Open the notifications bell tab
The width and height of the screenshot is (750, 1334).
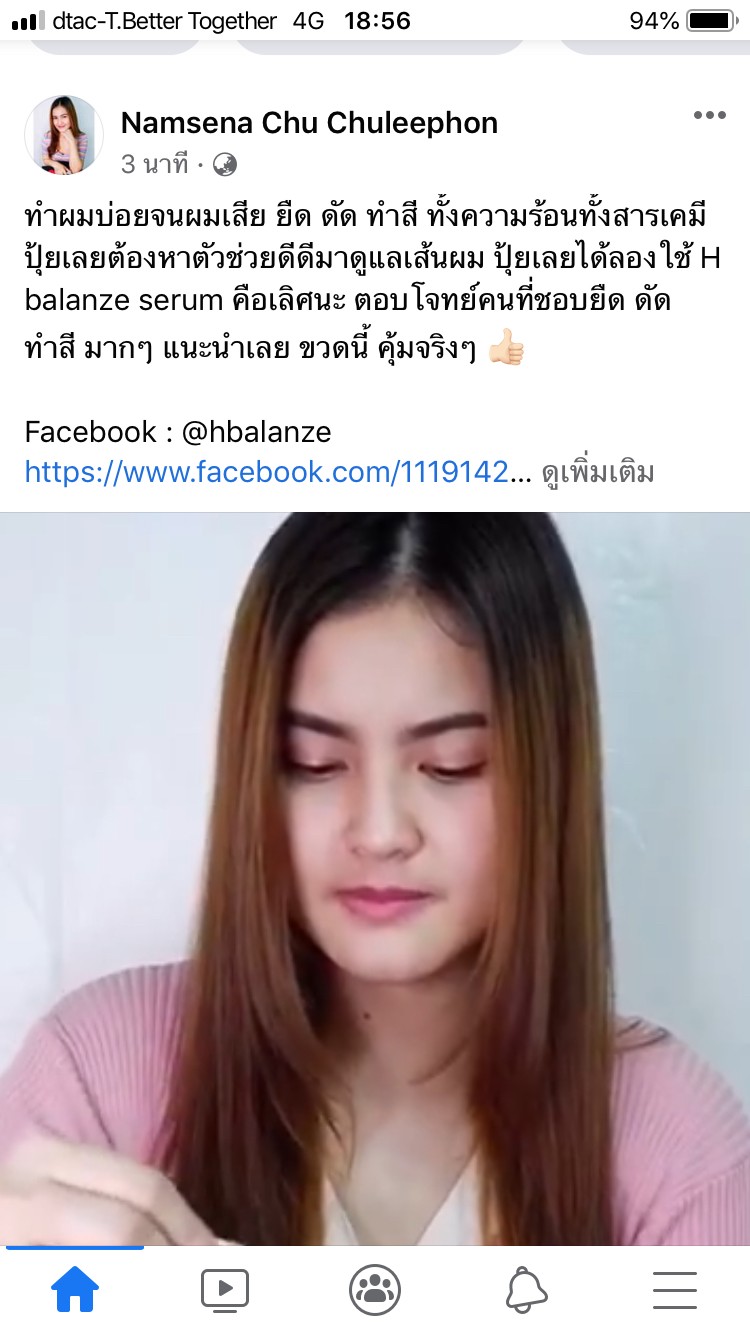click(526, 1290)
